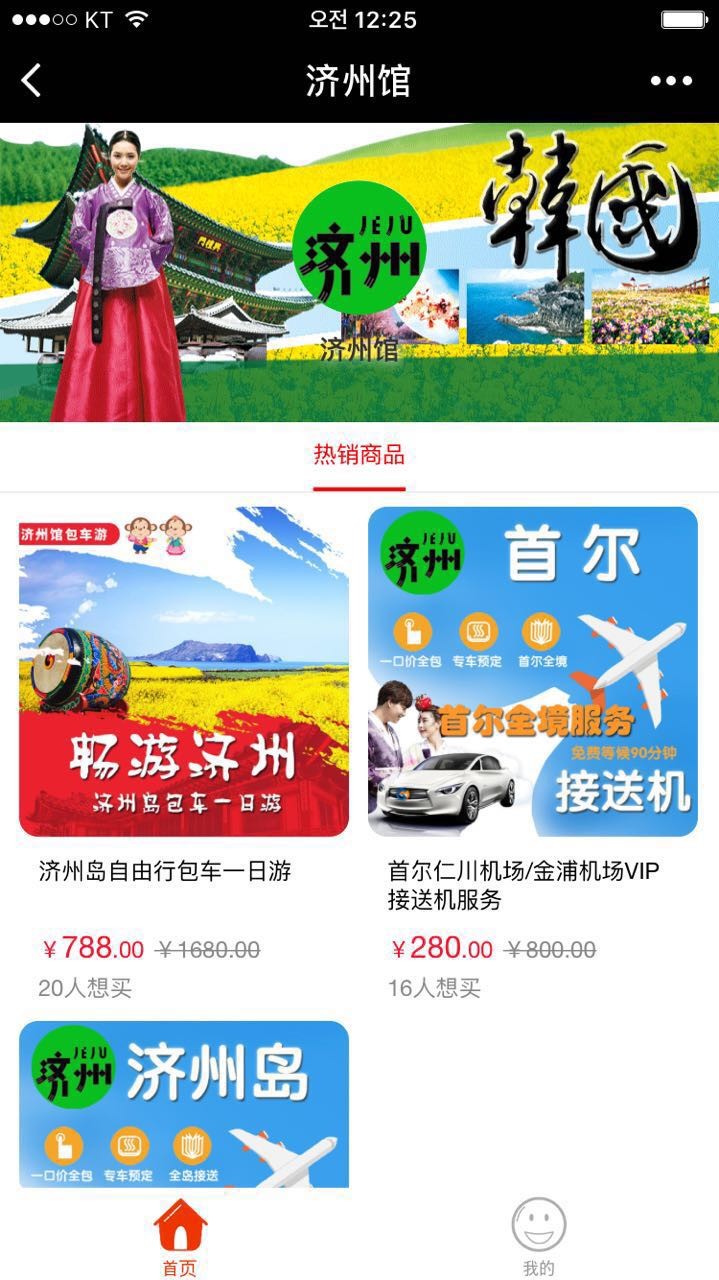Viewport: 719px width, 1280px height.
Task: Go back using the top-left arrow
Action: tap(32, 81)
